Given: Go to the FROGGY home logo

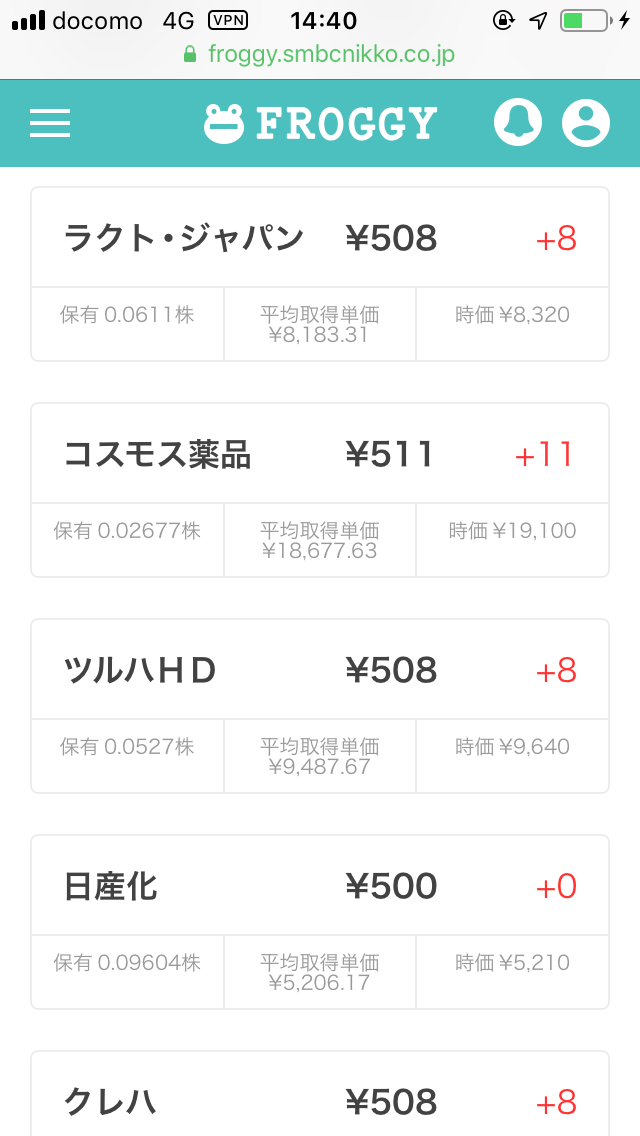Looking at the screenshot, I should pos(320,123).
